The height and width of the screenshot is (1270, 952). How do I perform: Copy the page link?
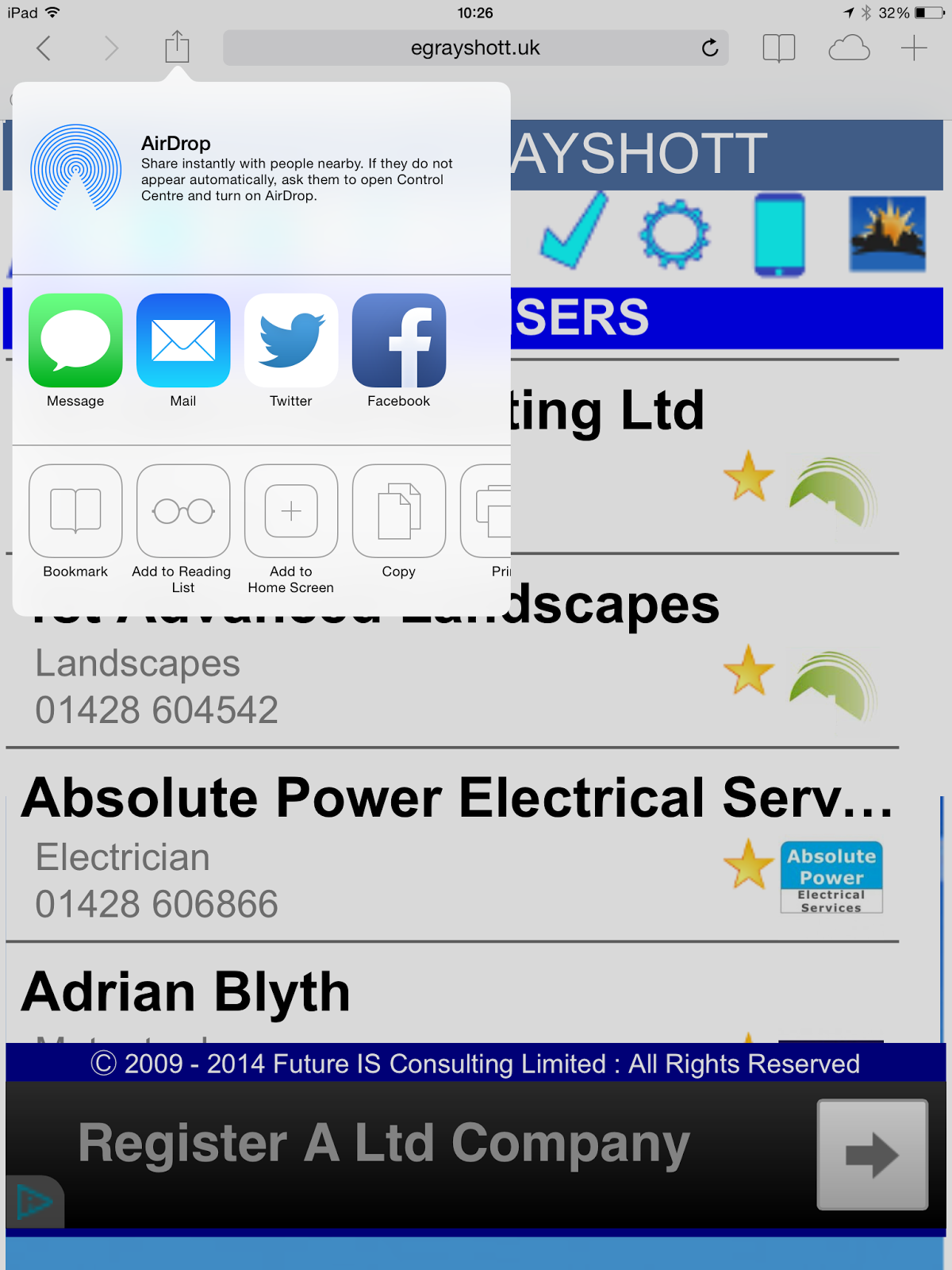point(399,511)
